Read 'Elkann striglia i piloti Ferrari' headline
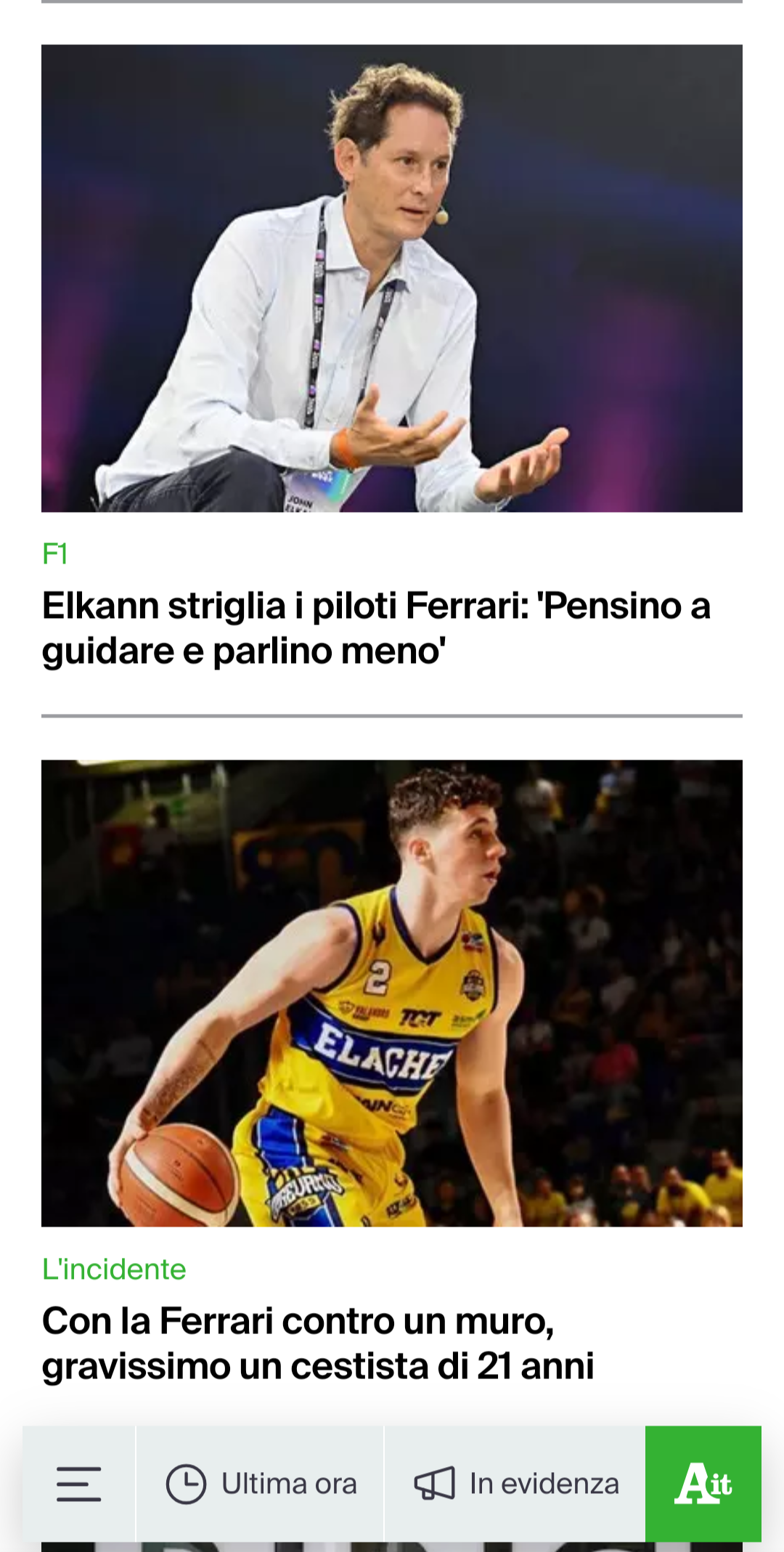Screen dimensions: 784x1552 [x=376, y=628]
